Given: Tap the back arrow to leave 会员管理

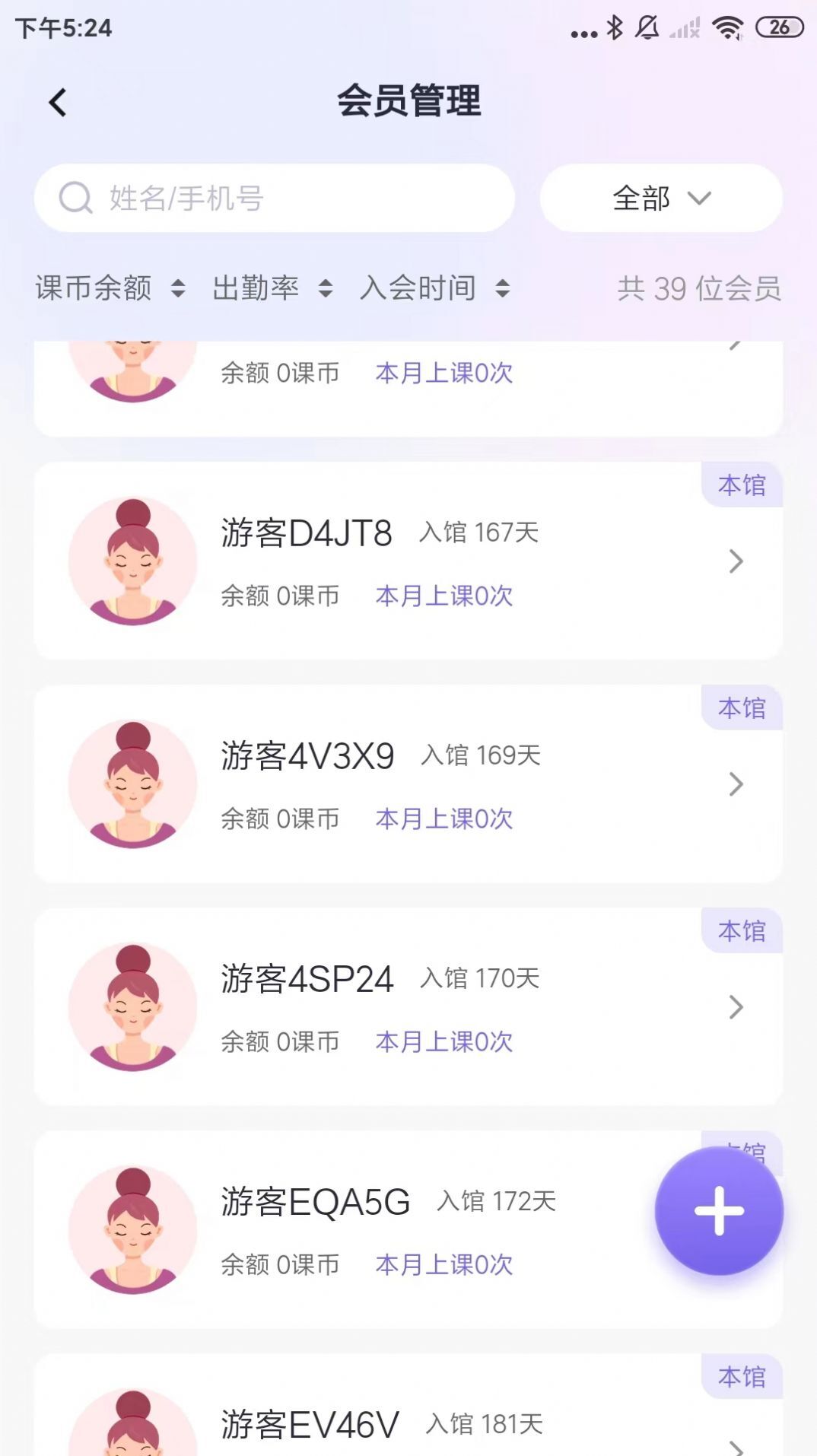Looking at the screenshot, I should [x=56, y=100].
